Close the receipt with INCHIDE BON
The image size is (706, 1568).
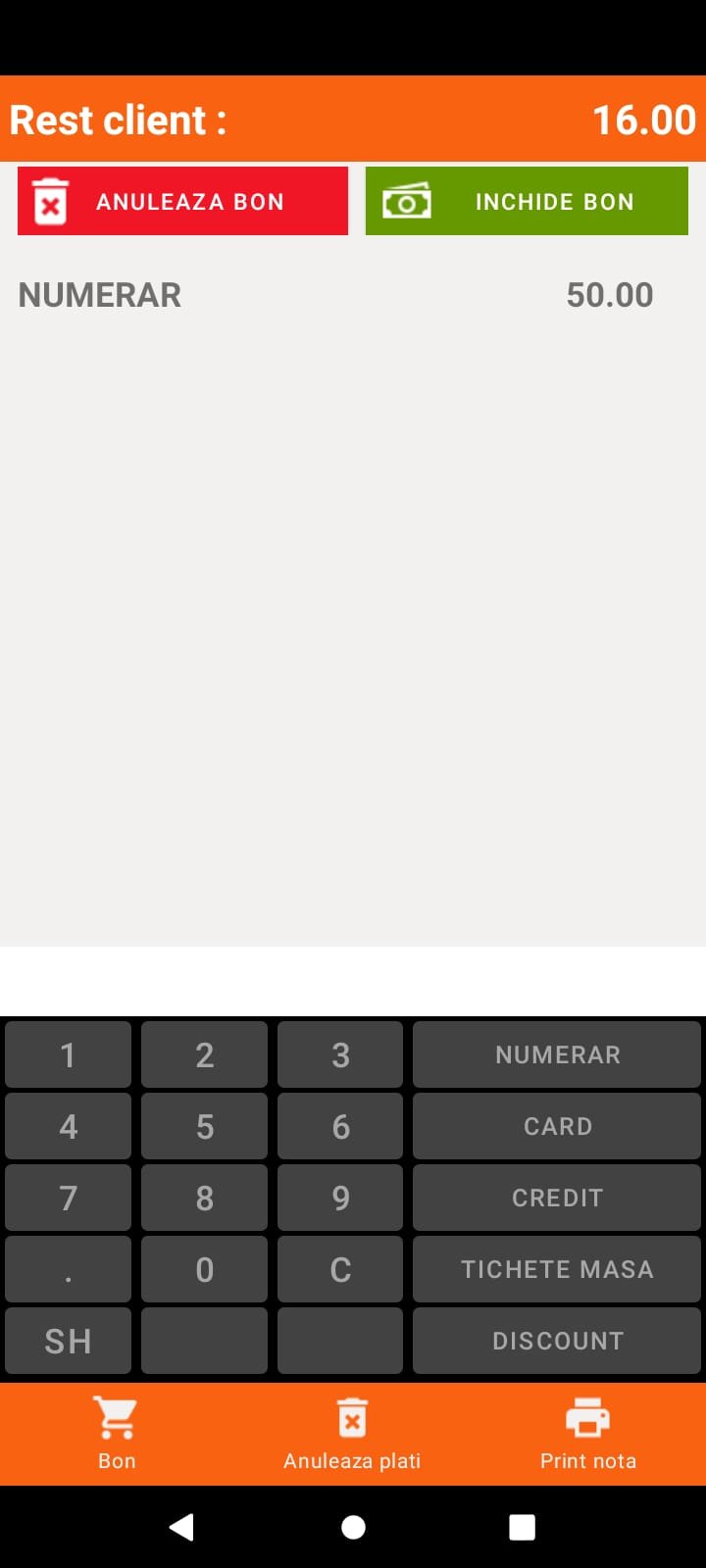coord(527,201)
